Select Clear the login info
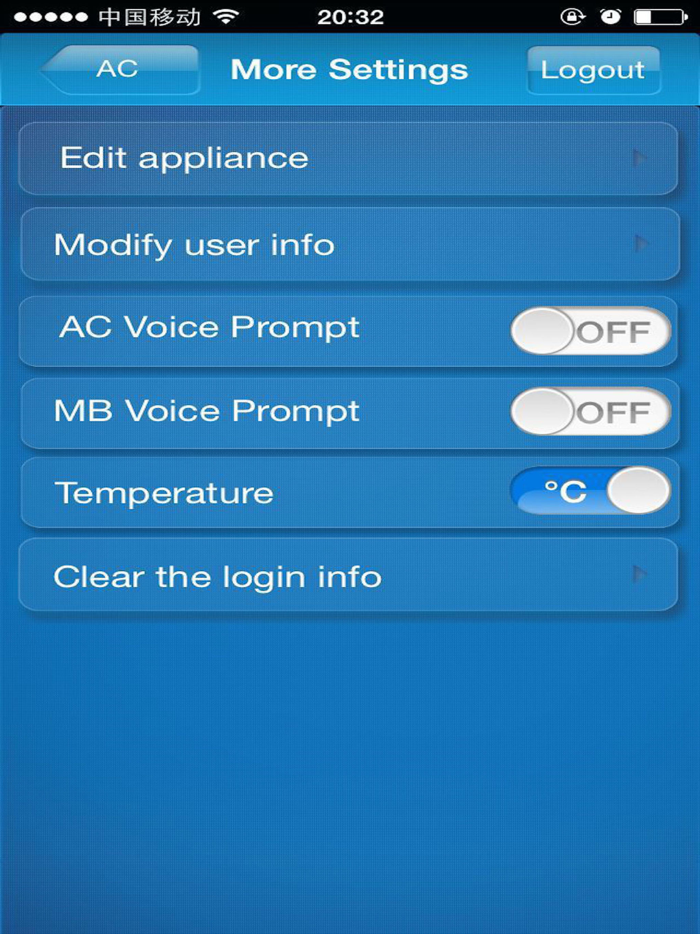Viewport: 700px width, 934px height. click(348, 576)
